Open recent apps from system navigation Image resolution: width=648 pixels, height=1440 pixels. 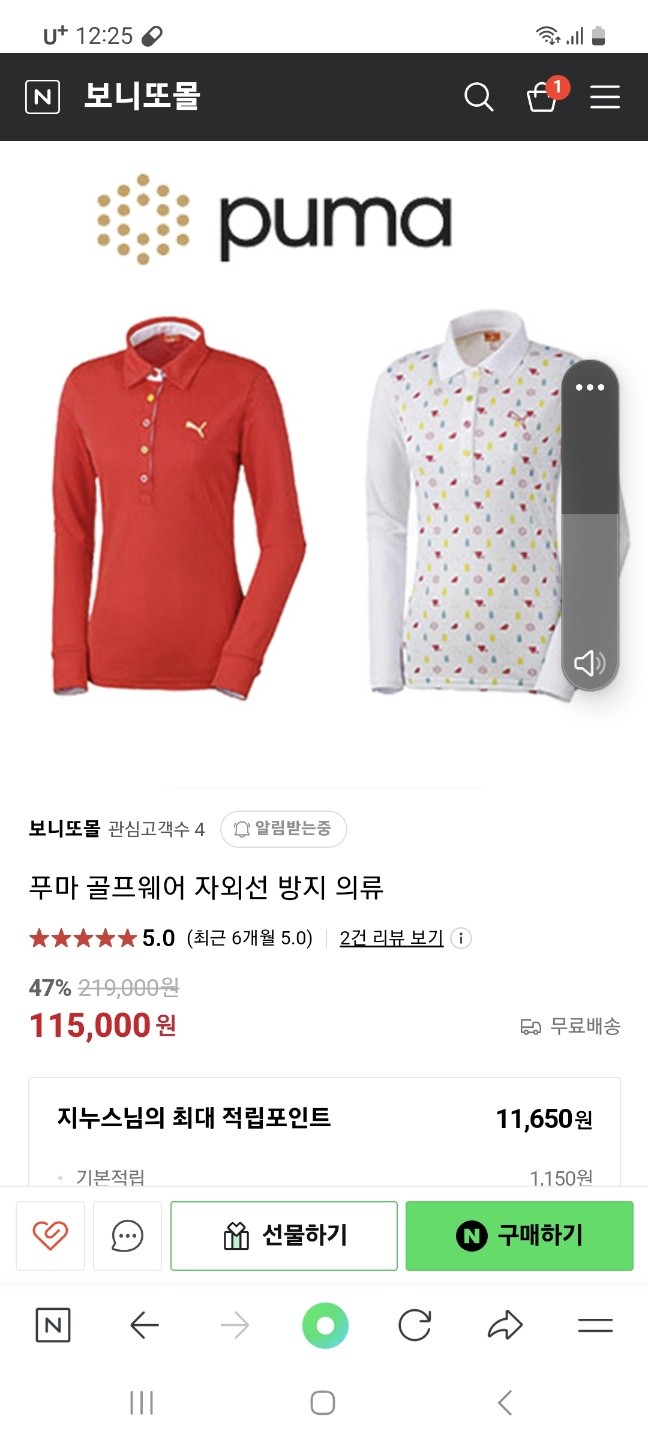click(x=142, y=1403)
